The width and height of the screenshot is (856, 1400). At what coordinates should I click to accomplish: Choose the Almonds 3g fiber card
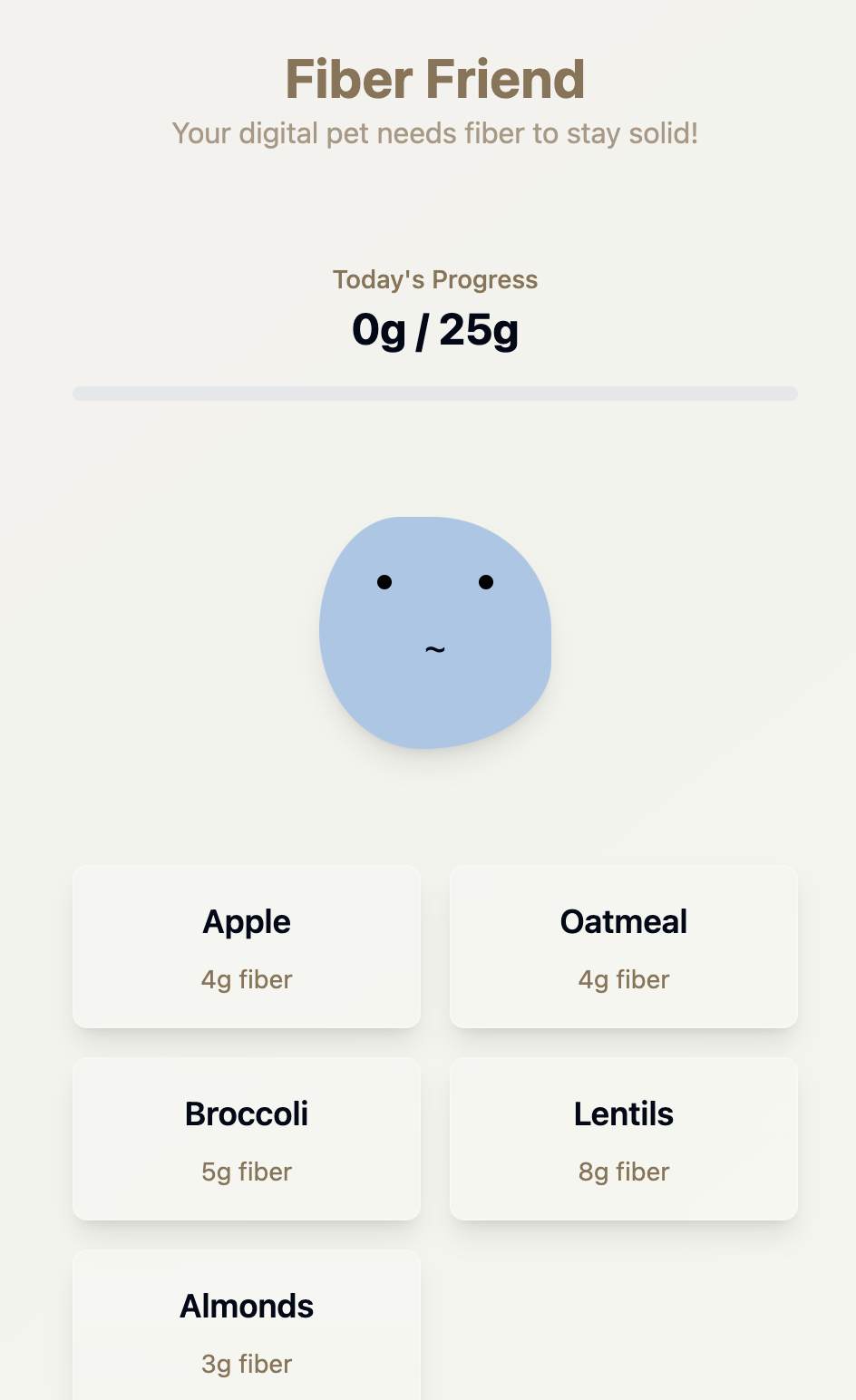pyautogui.click(x=247, y=1326)
